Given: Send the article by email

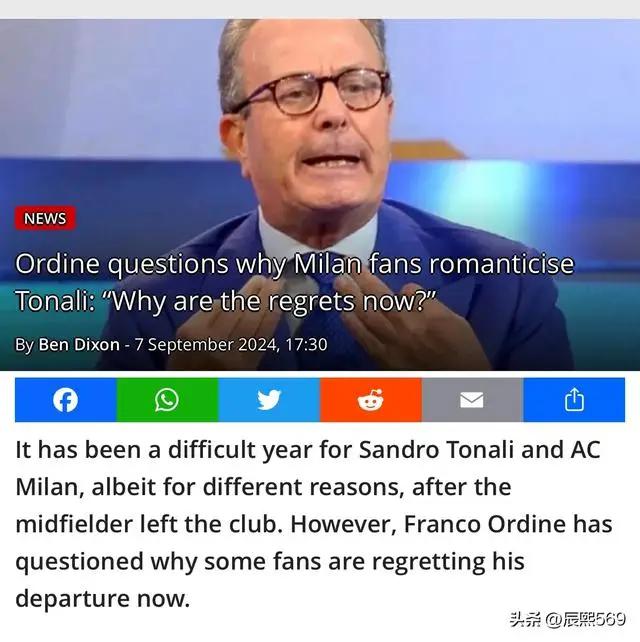Looking at the screenshot, I should coord(472,400).
